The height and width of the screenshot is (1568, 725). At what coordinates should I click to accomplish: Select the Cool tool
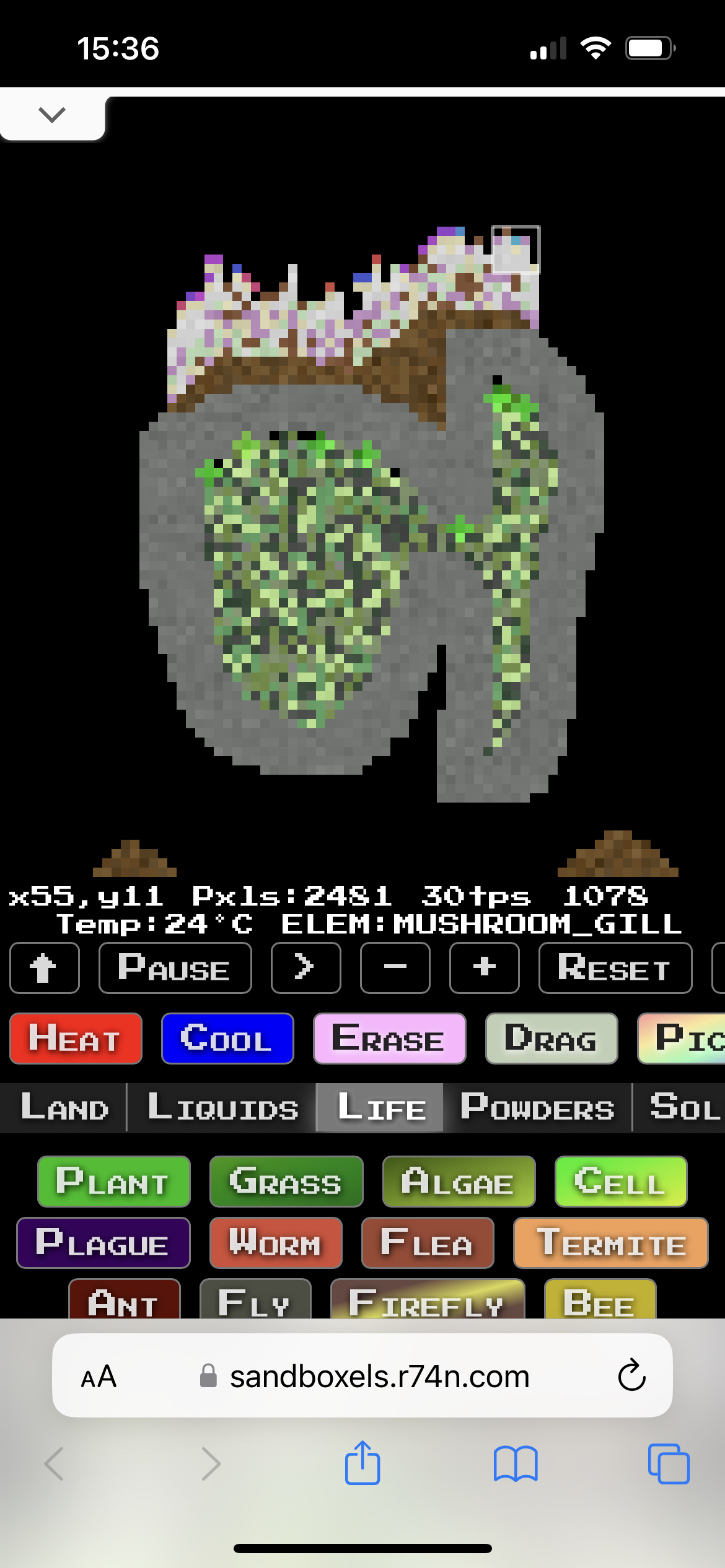[x=227, y=1039]
